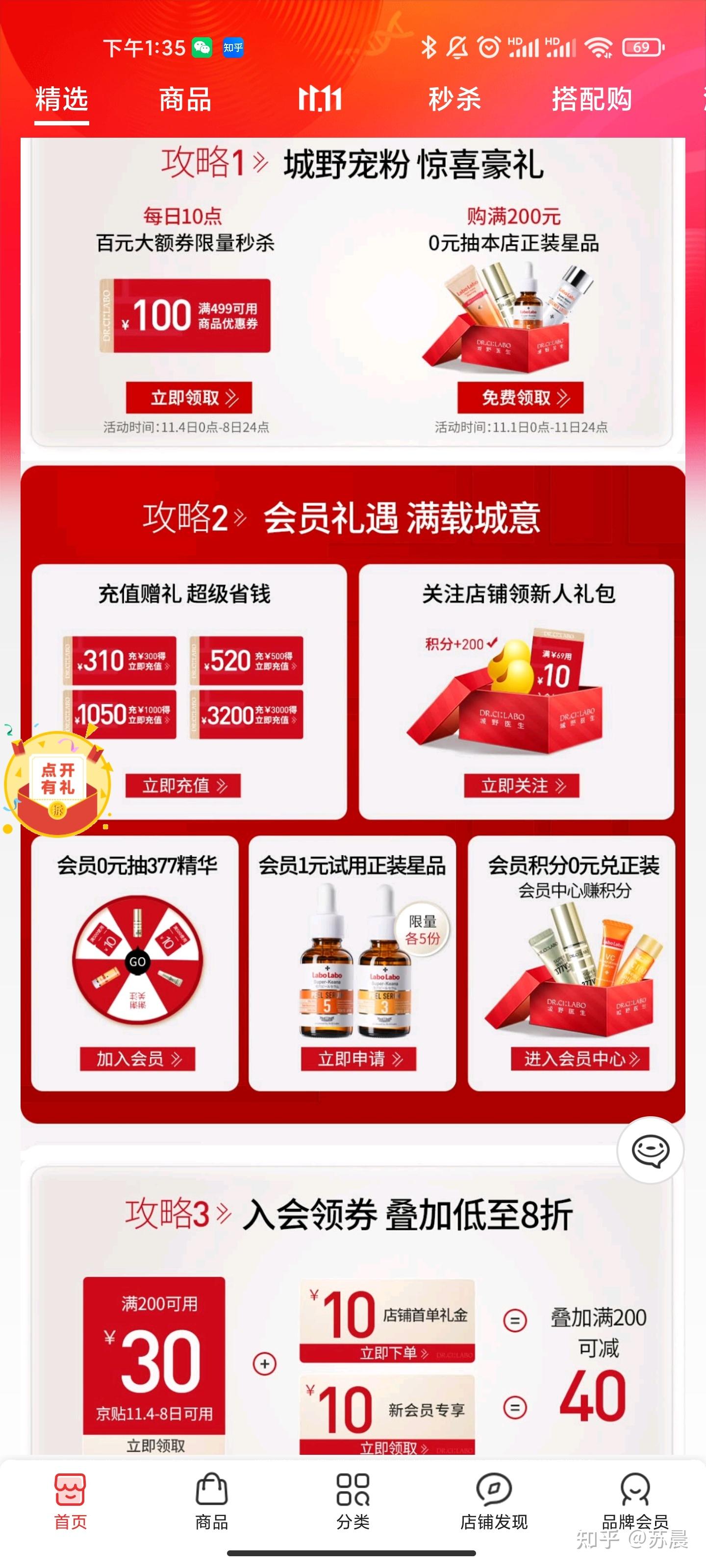This screenshot has width=706, height=1568.
Task: Follow the store via 立即关注
Action: (x=522, y=786)
